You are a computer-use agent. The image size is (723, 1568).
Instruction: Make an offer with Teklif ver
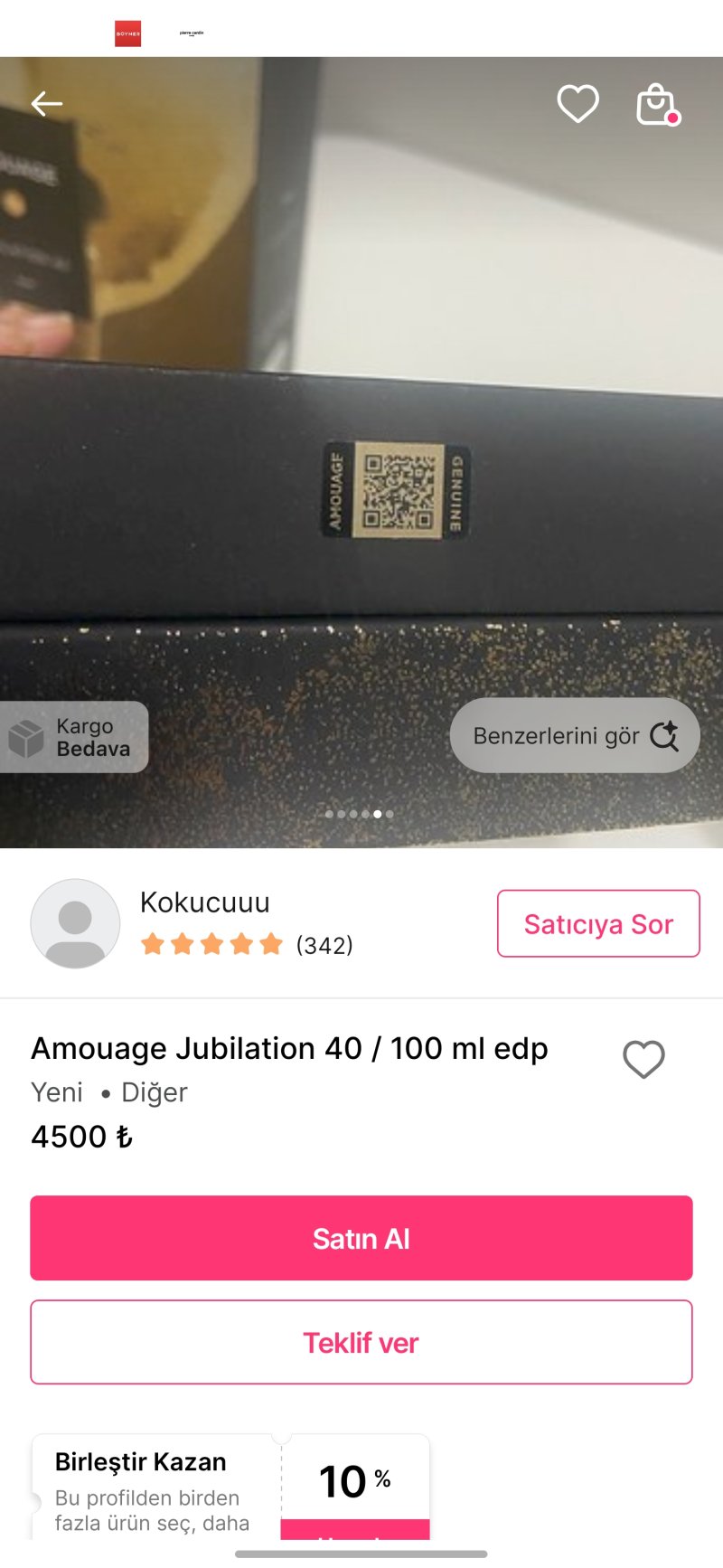(x=361, y=1342)
